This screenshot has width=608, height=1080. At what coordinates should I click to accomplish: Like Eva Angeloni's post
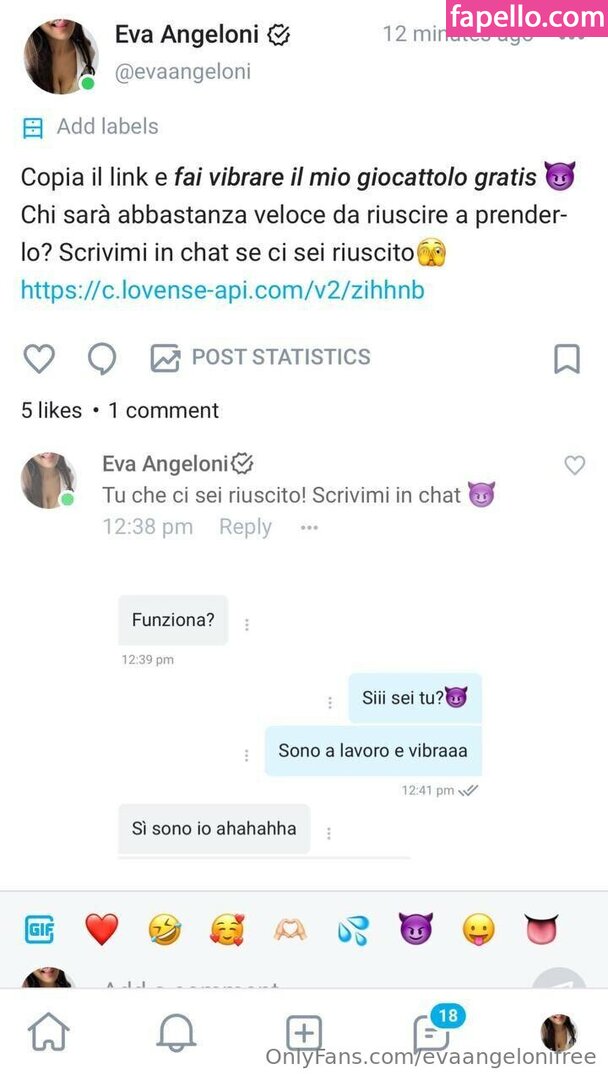[x=39, y=358]
